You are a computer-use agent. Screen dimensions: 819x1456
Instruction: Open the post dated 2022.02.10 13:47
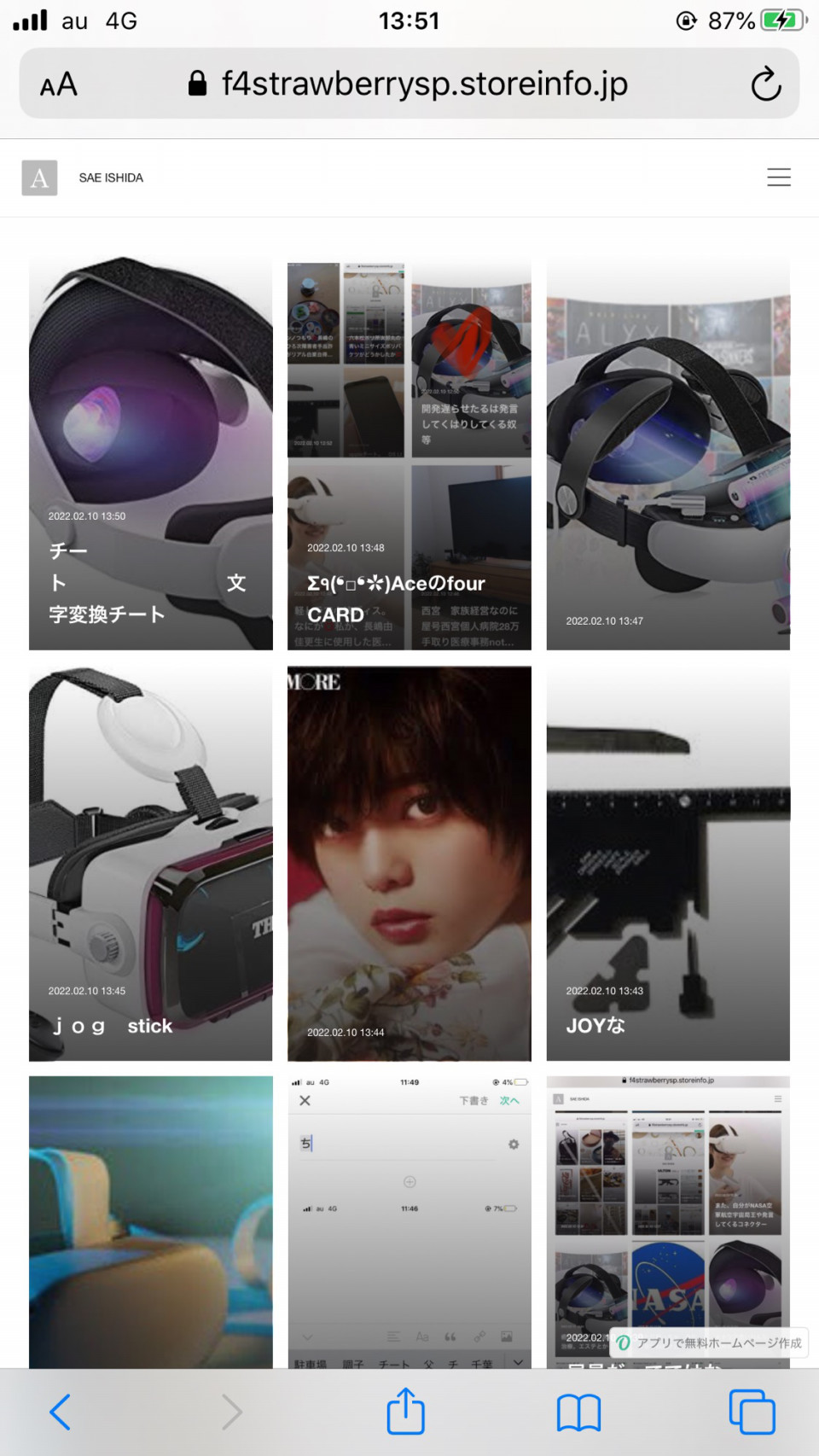point(668,453)
